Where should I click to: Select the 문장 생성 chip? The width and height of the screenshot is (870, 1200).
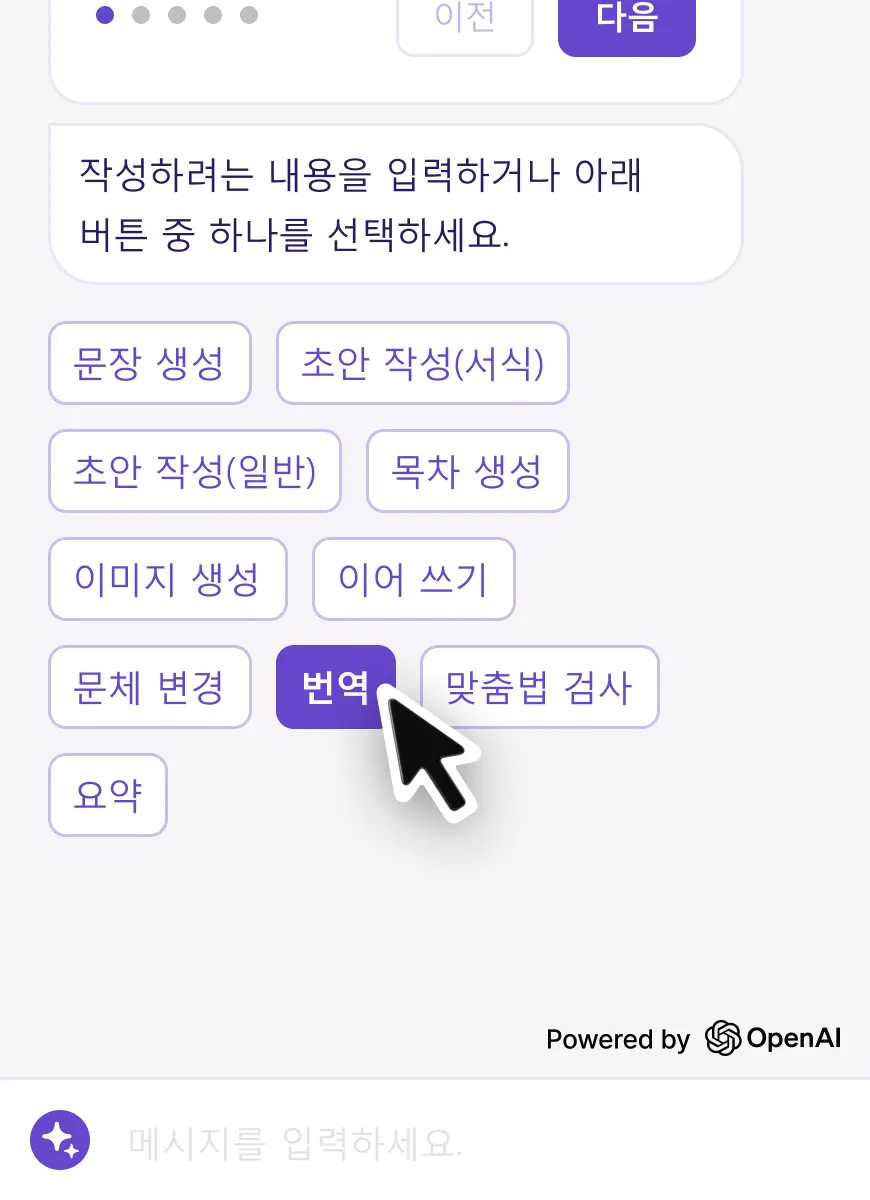(x=149, y=363)
